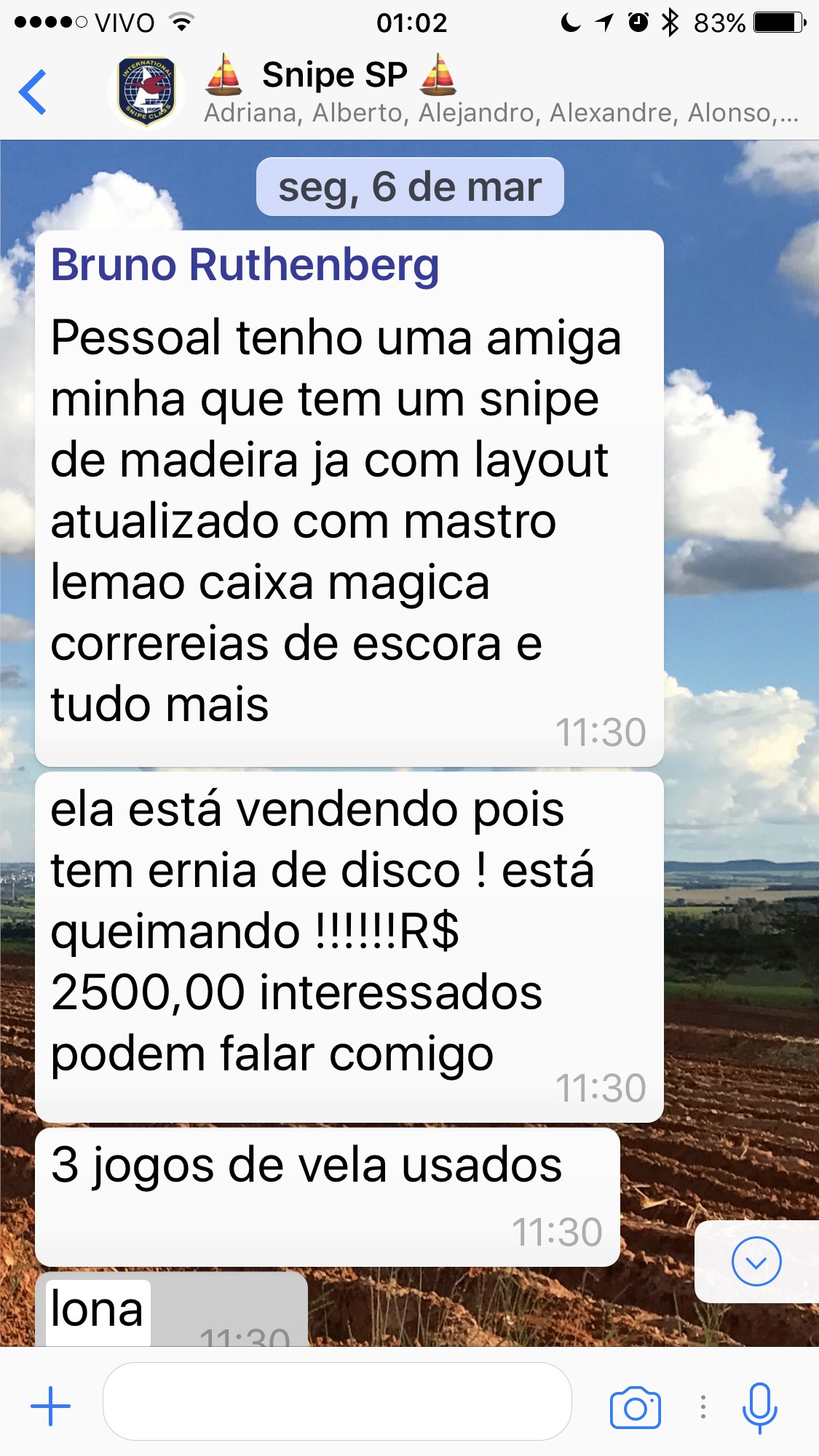Tap the plus attachment button
The image size is (819, 1456).
(x=50, y=1406)
